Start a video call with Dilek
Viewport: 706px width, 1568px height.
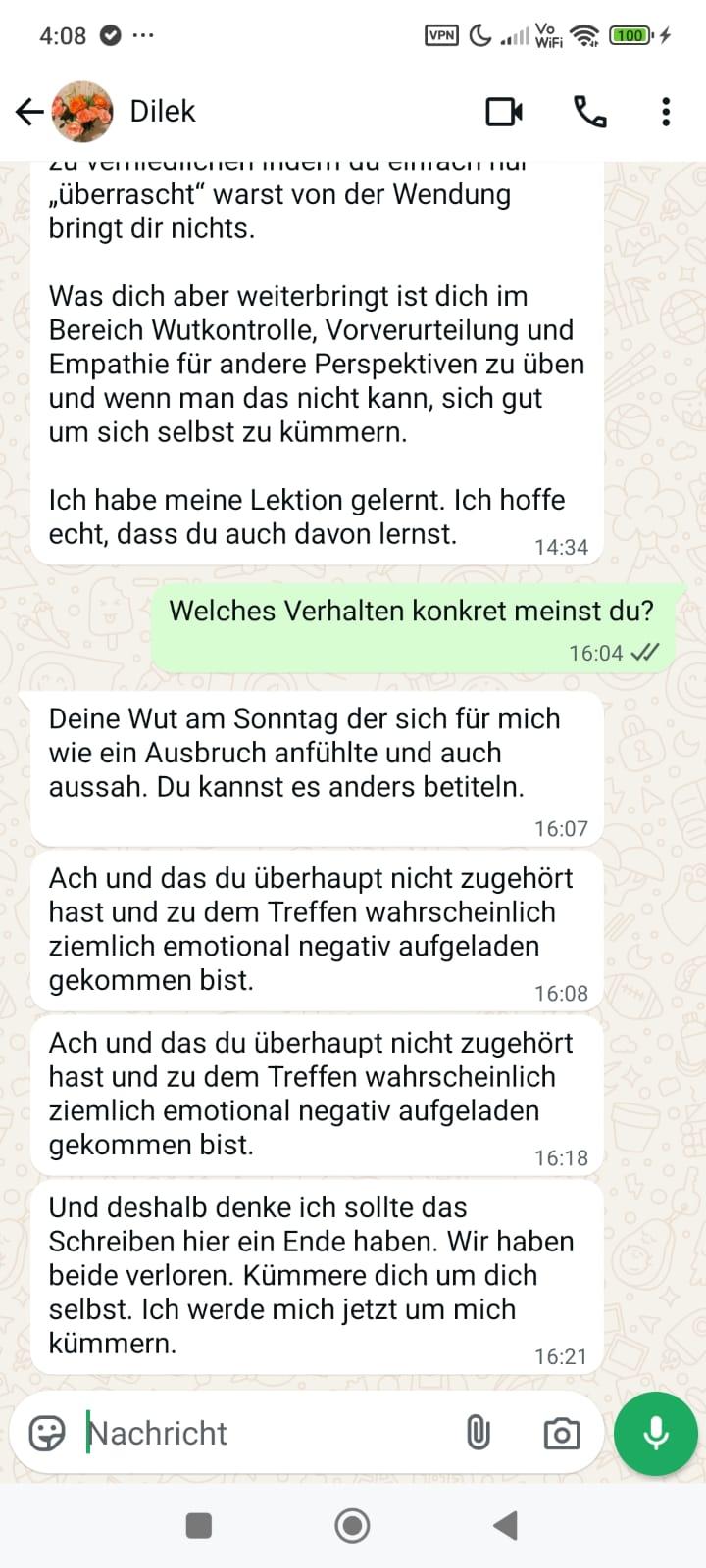pyautogui.click(x=504, y=112)
